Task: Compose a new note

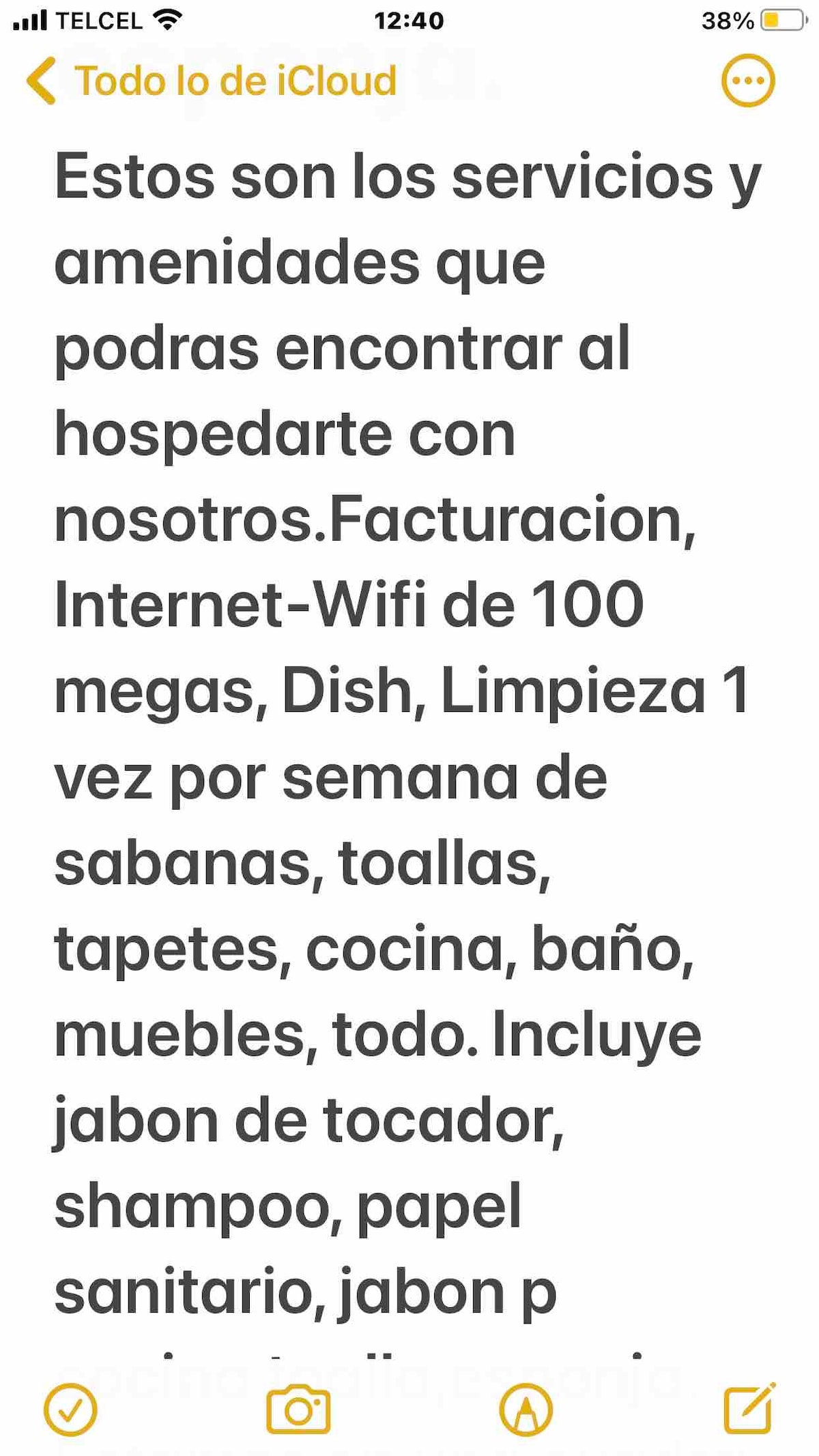Action: pyautogui.click(x=749, y=1409)
